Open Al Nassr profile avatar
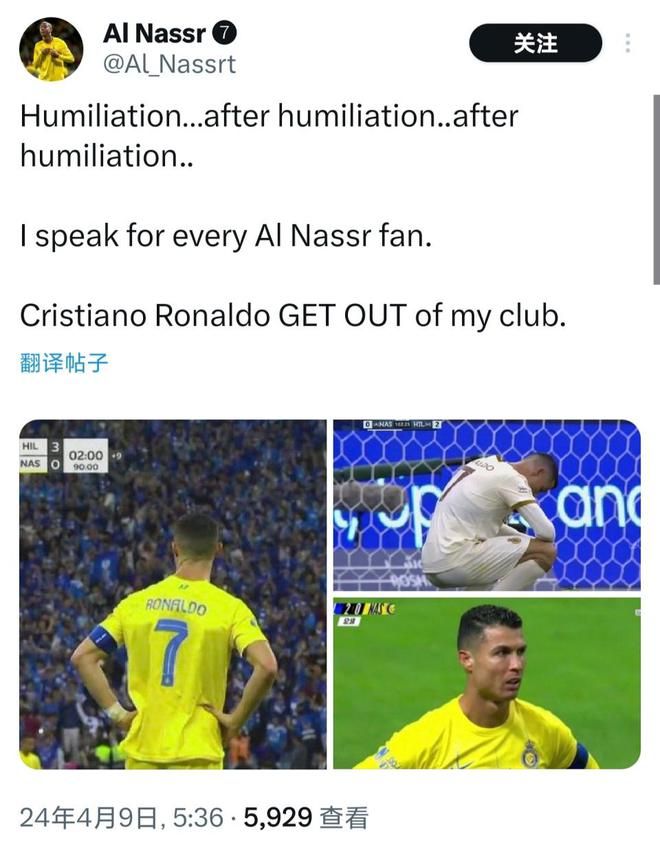The image size is (660, 845). (50, 49)
